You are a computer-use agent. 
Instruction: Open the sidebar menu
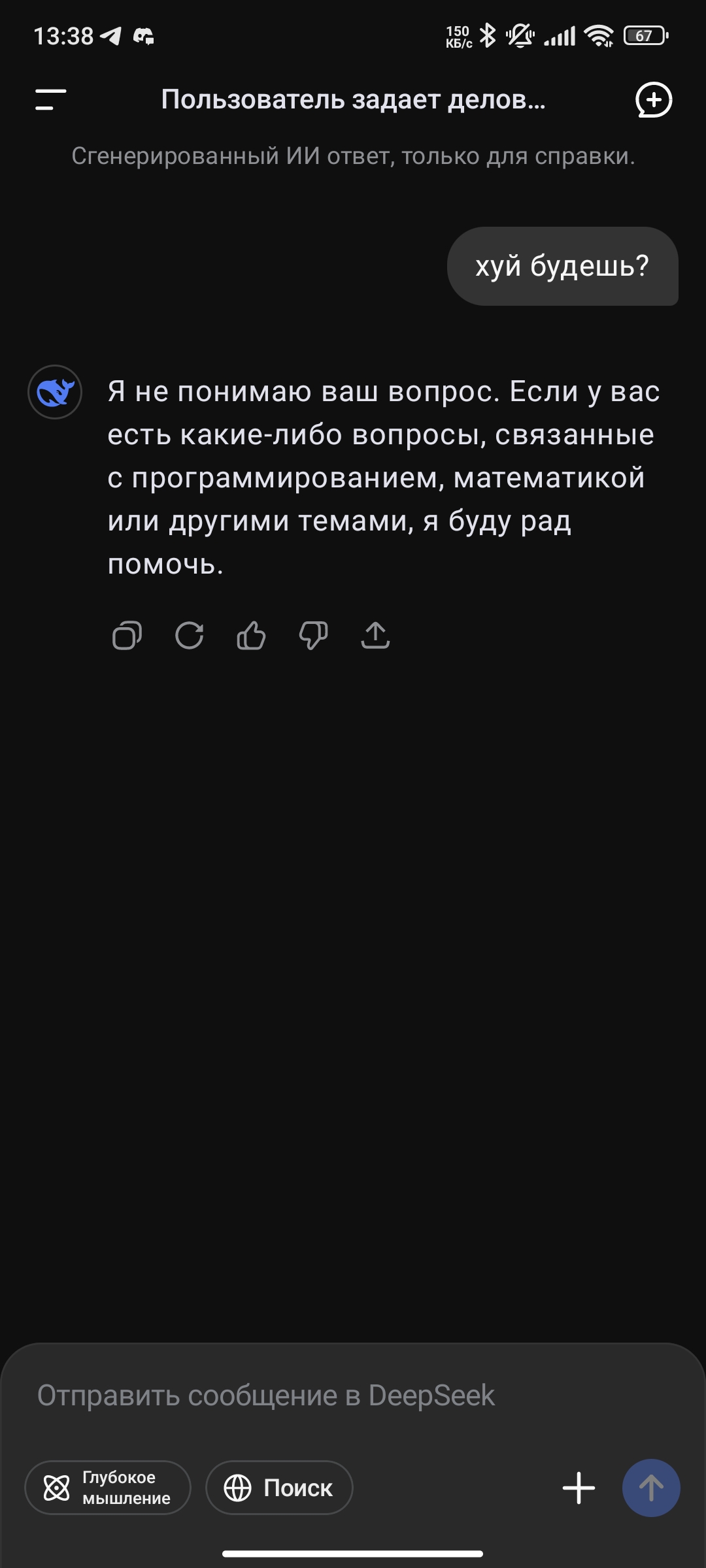(x=51, y=100)
